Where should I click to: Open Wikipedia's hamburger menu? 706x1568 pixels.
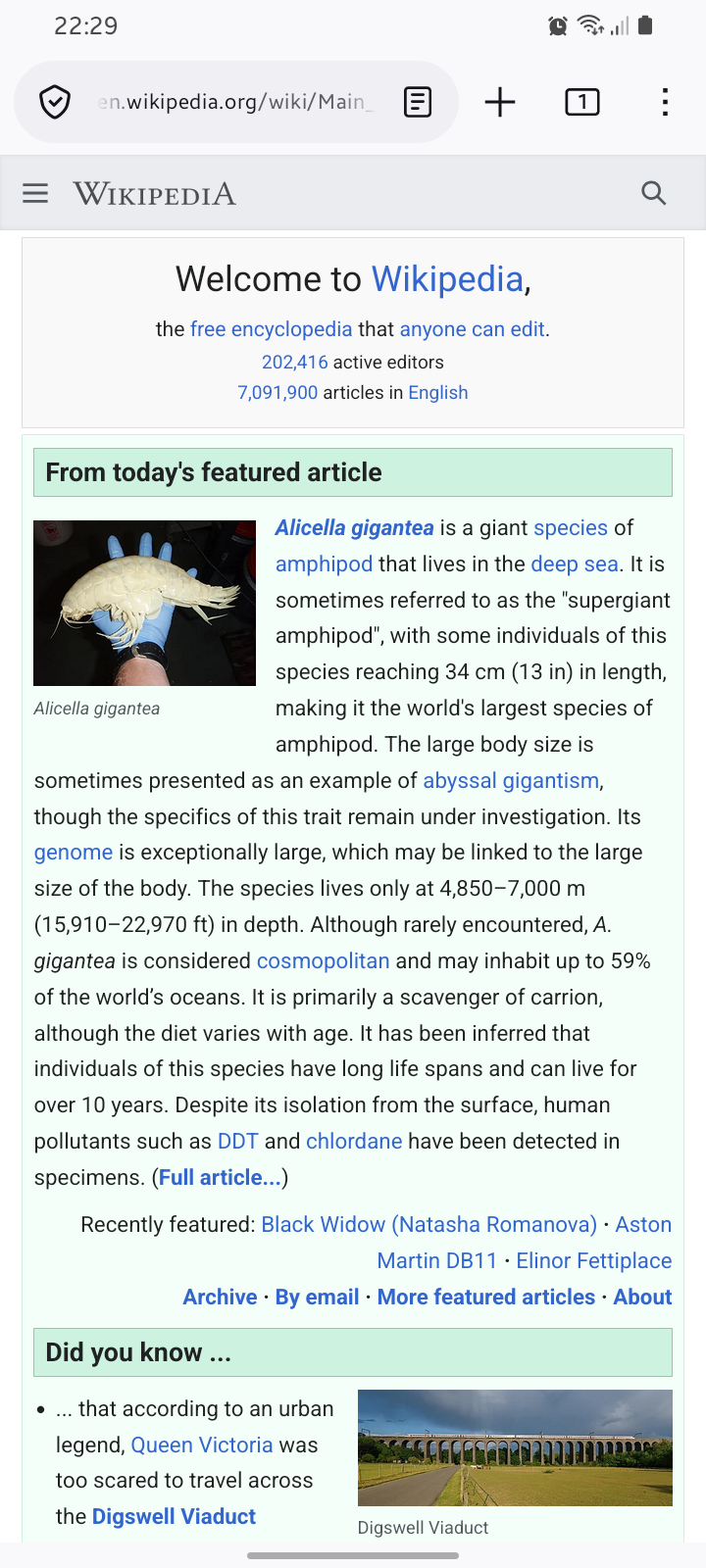click(x=35, y=193)
